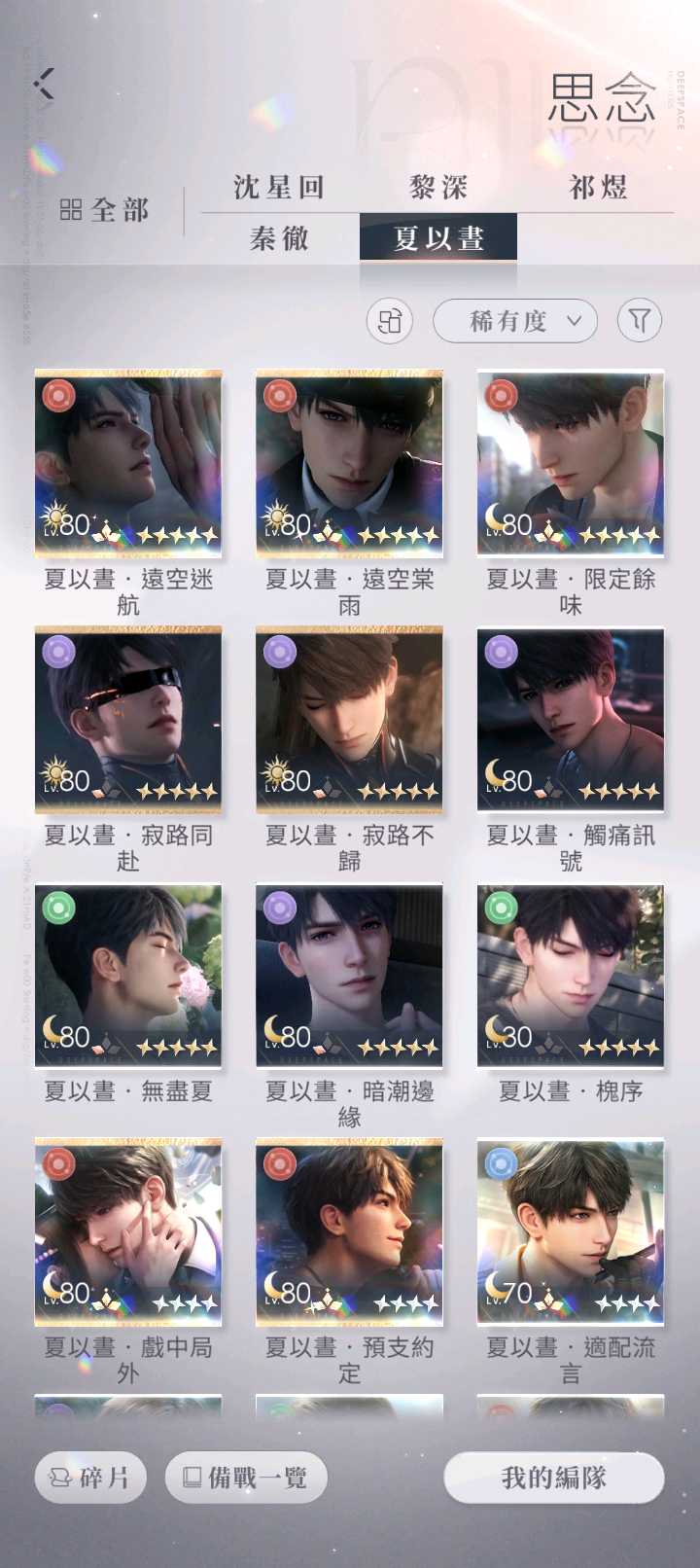
Task: Go back with the top-left arrow
Action: click(x=44, y=84)
